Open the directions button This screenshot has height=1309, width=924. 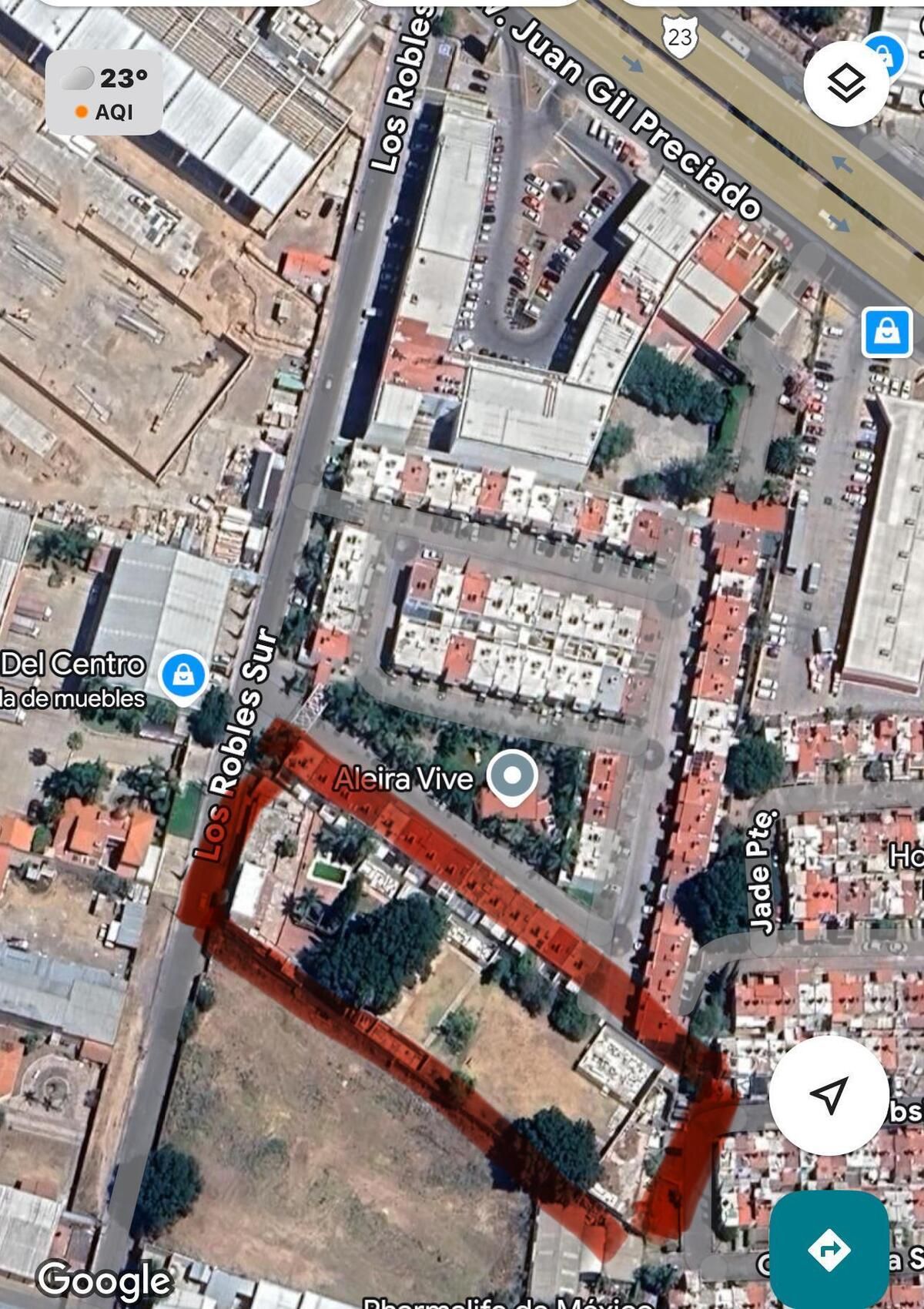[829, 1249]
